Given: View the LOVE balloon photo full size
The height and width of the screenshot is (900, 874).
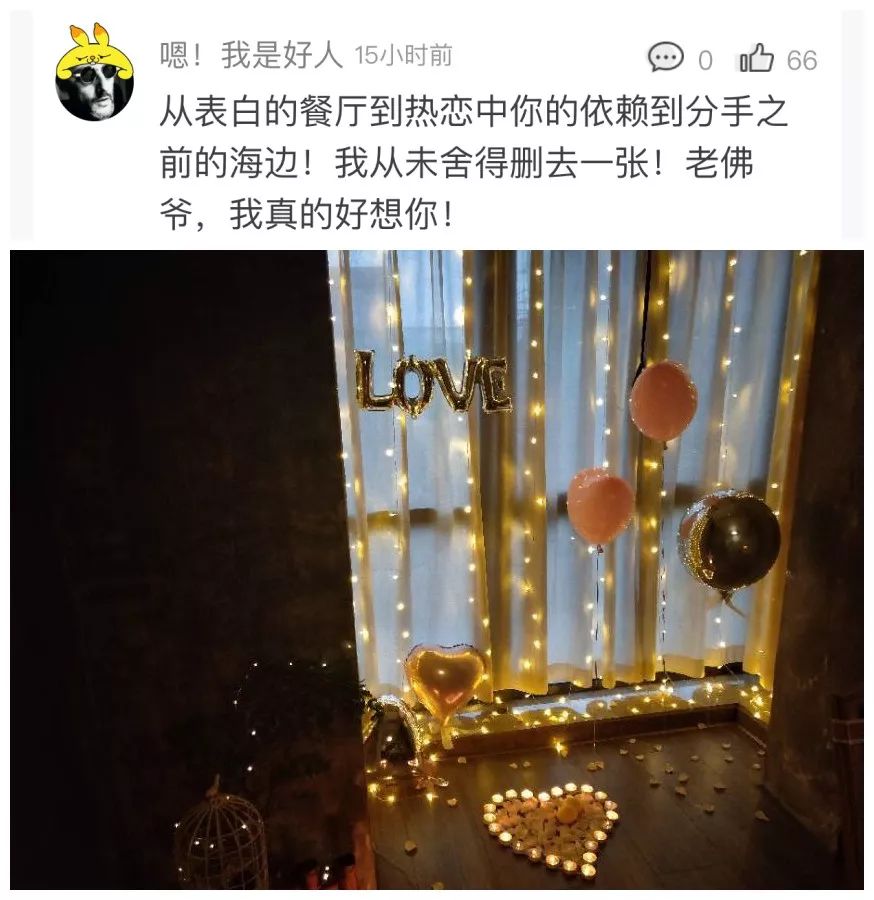Looking at the screenshot, I should 437,569.
